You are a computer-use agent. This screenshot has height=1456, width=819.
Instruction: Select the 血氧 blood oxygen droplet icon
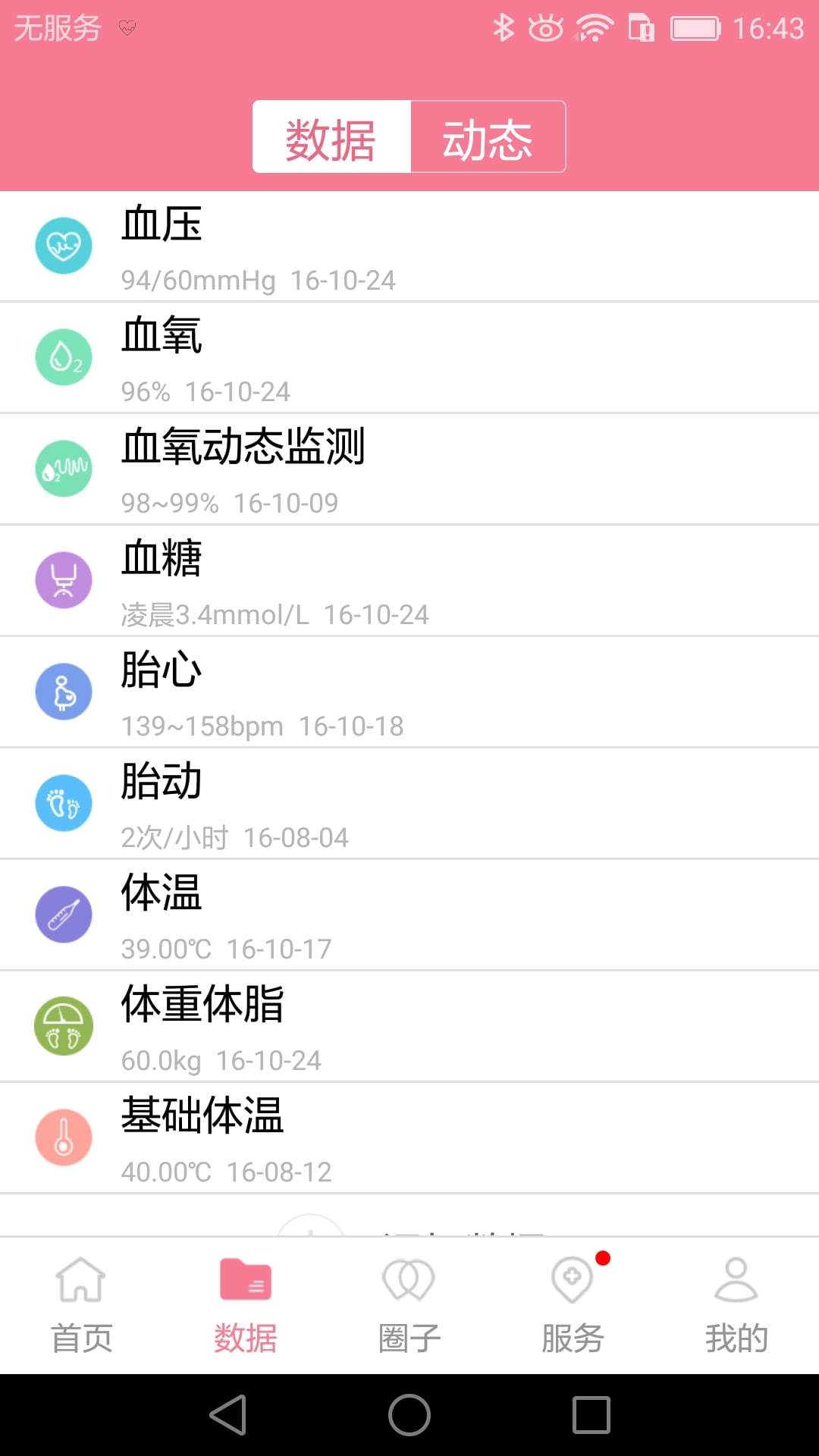(64, 356)
